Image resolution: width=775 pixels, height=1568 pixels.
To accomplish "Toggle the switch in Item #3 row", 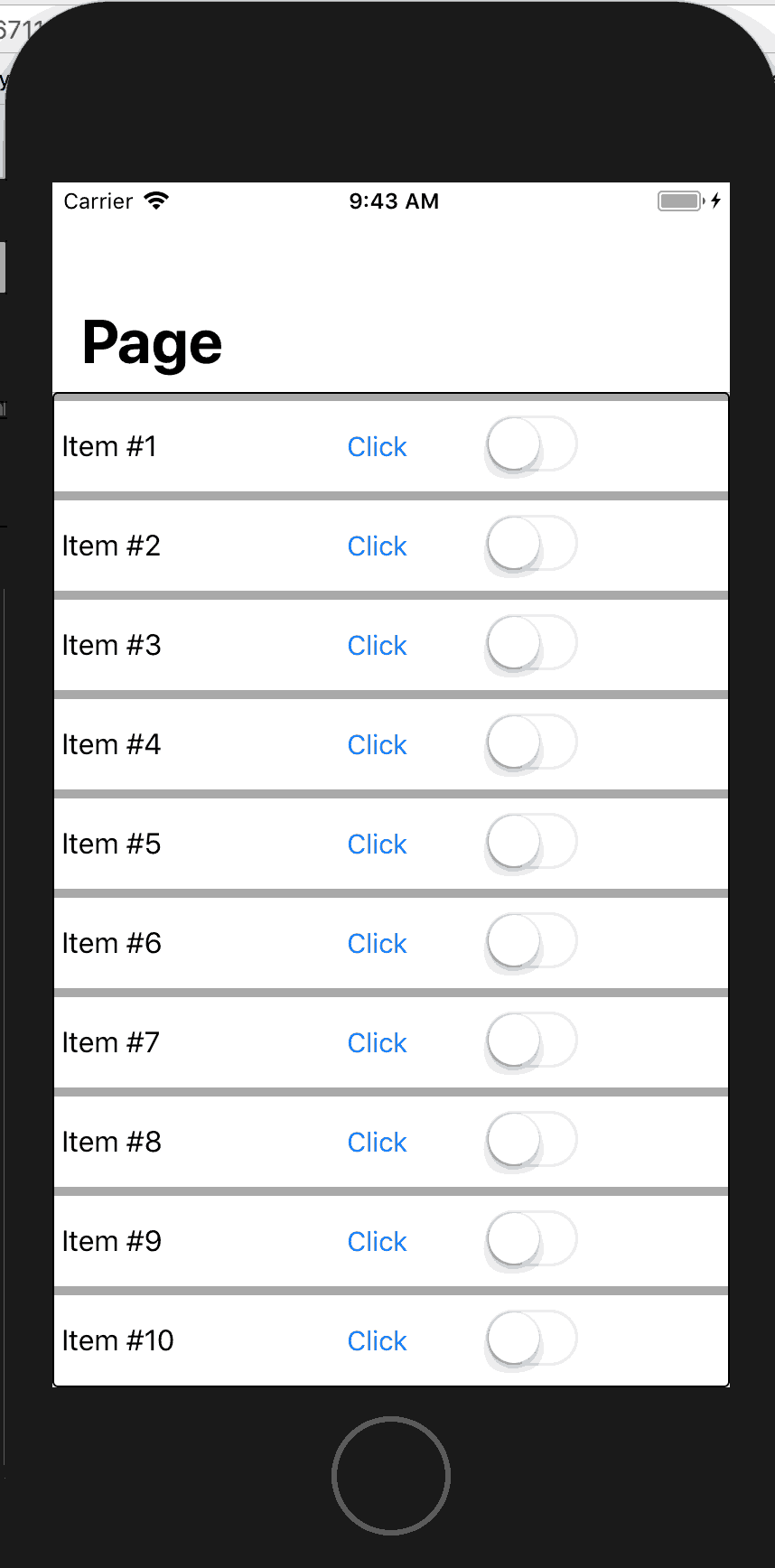I will click(531, 643).
